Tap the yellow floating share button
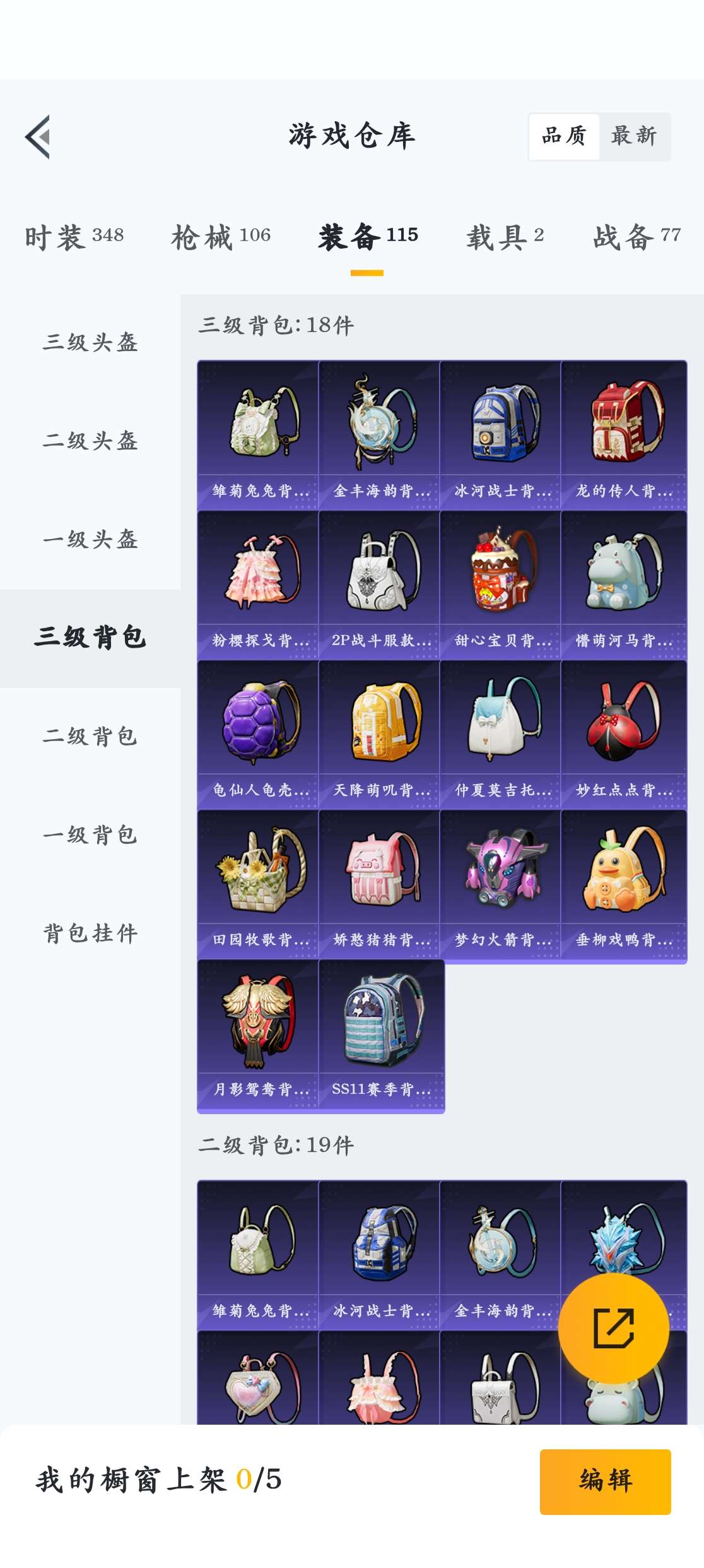Screen dimensions: 704x1568 [613, 1328]
